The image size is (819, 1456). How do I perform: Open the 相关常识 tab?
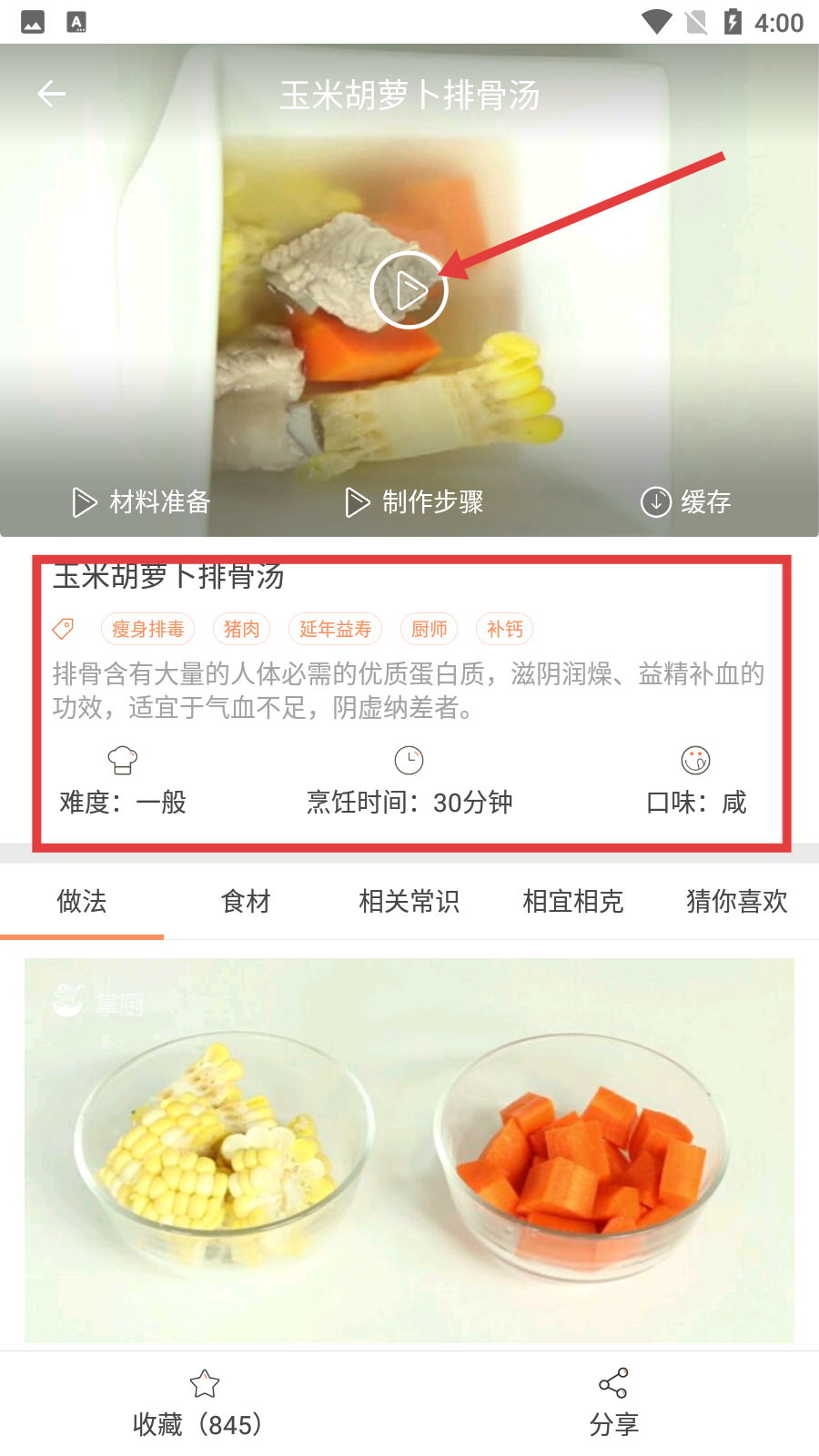point(409,901)
